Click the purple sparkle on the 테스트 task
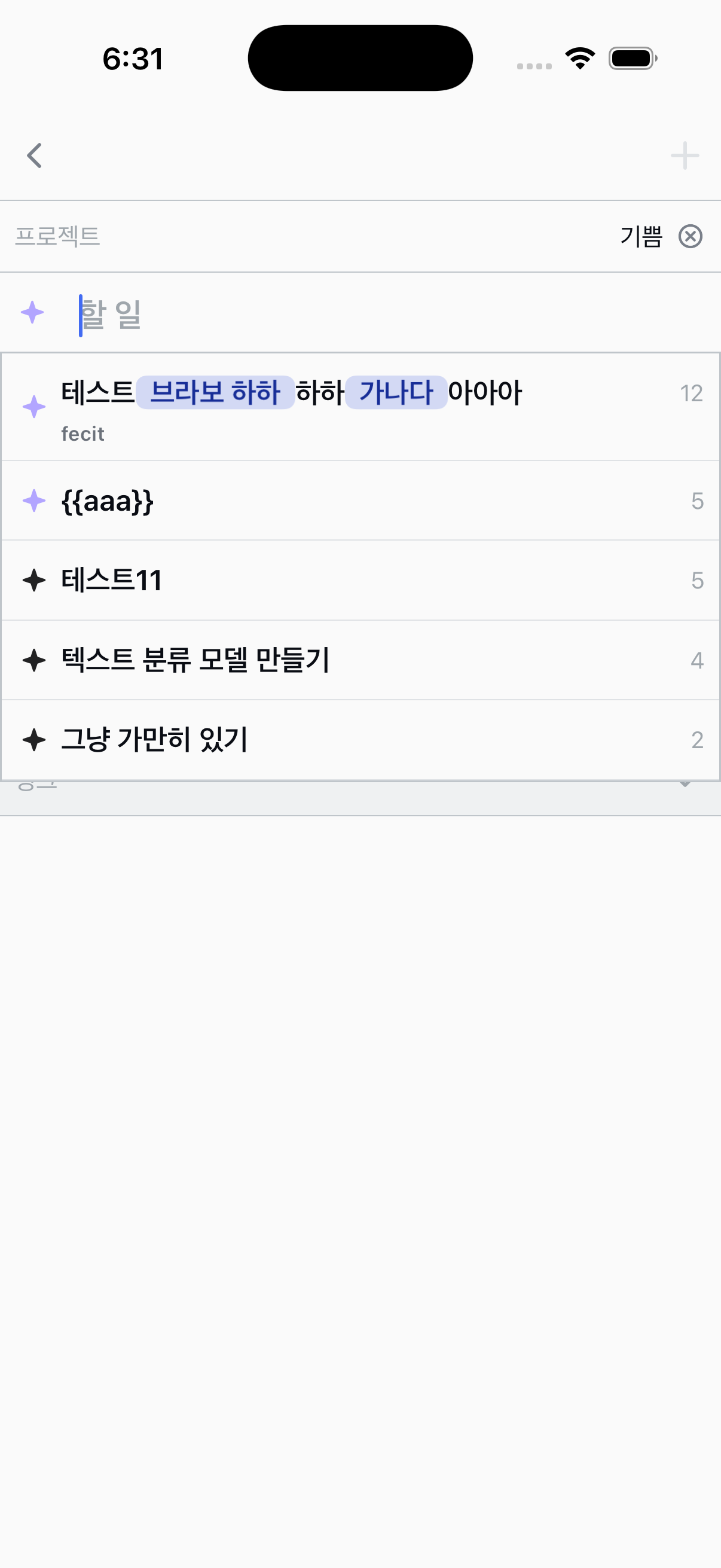 point(33,407)
